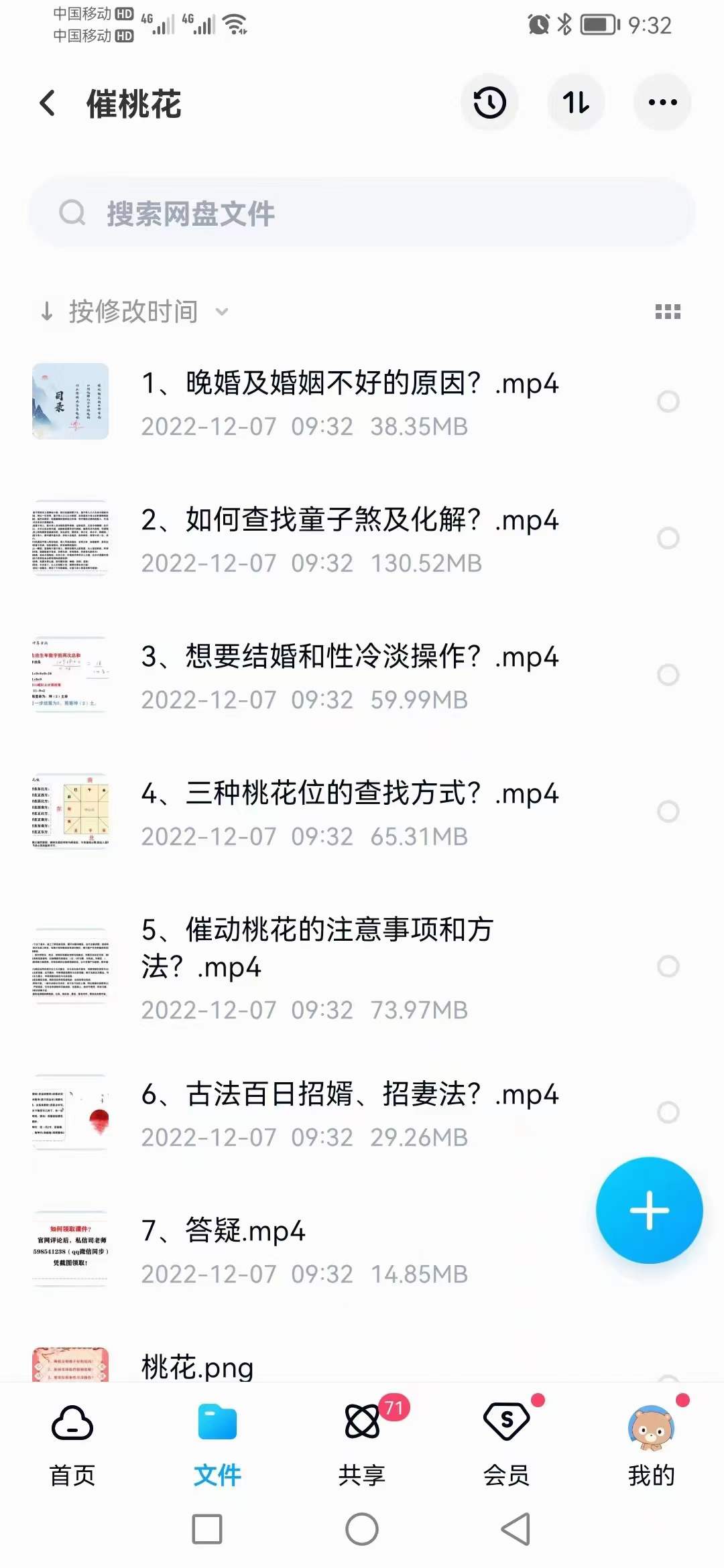The height and width of the screenshot is (1568, 724).
Task: Click the sort order icon beside the clock
Action: [576, 102]
